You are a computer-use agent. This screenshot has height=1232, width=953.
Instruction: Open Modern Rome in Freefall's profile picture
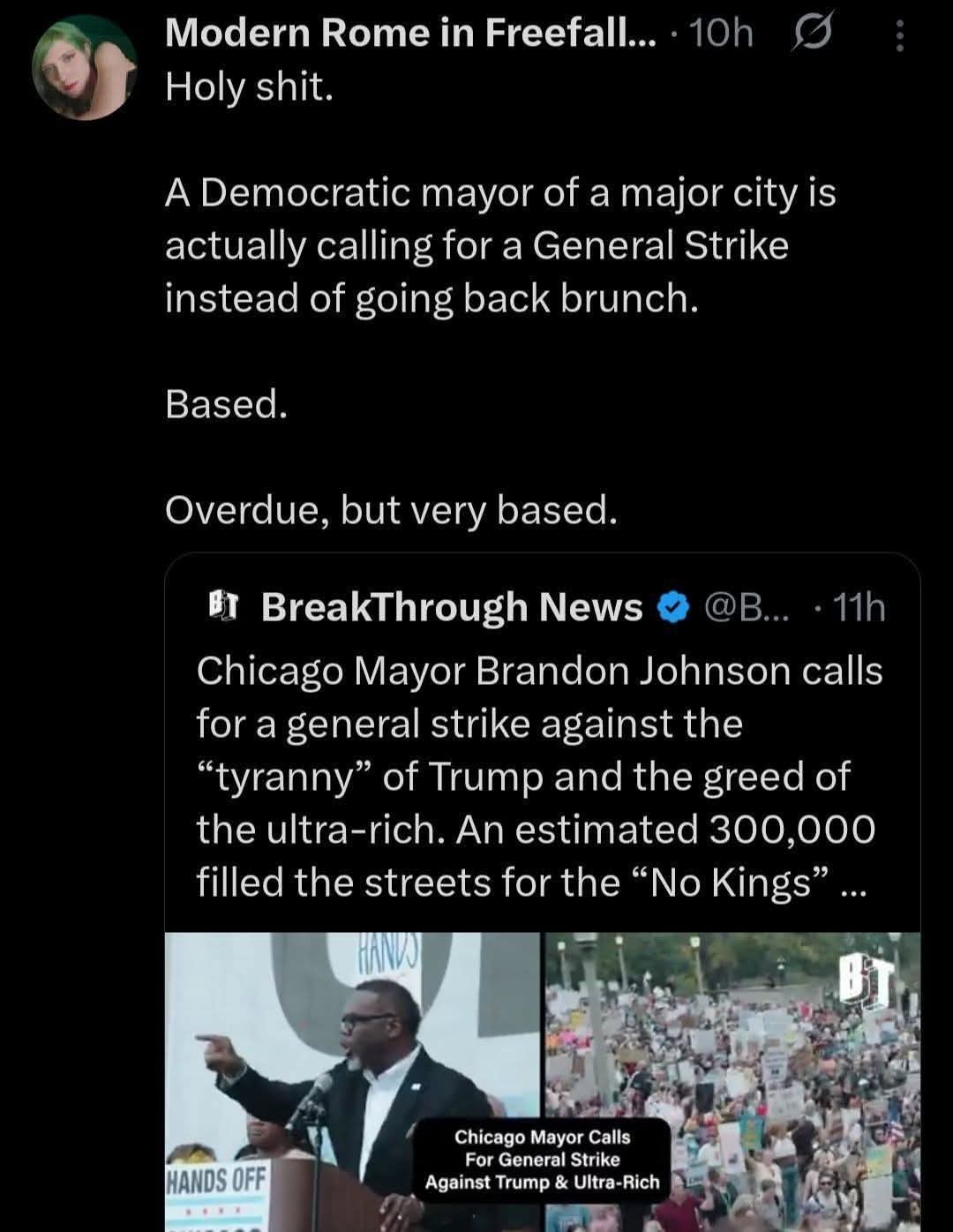point(85,68)
